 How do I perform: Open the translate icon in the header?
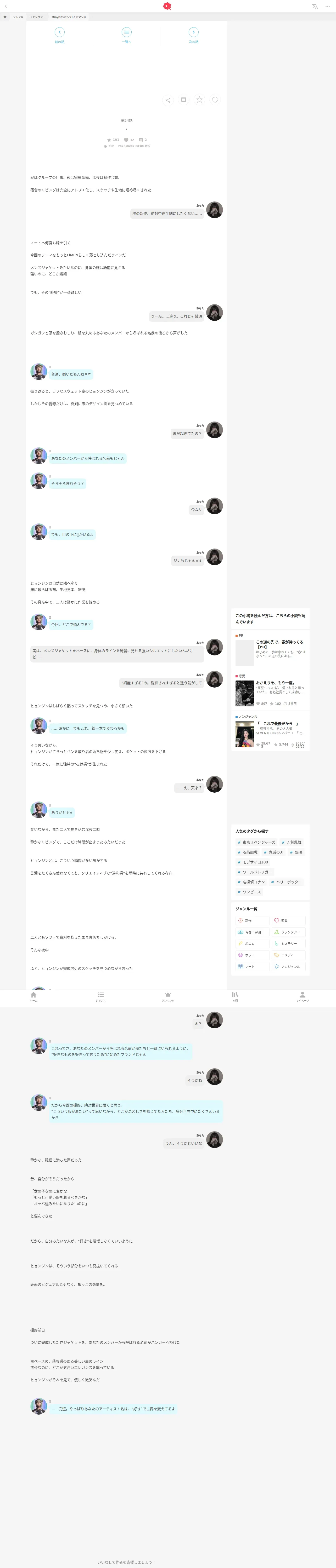[x=315, y=6]
